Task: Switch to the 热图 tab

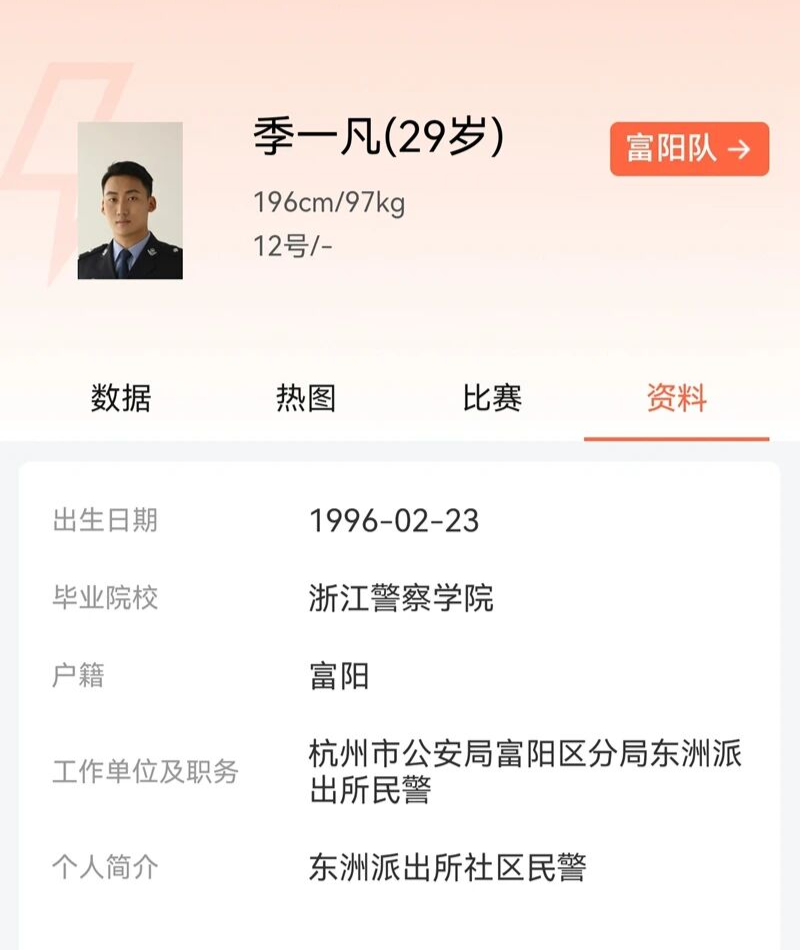Action: point(306,398)
